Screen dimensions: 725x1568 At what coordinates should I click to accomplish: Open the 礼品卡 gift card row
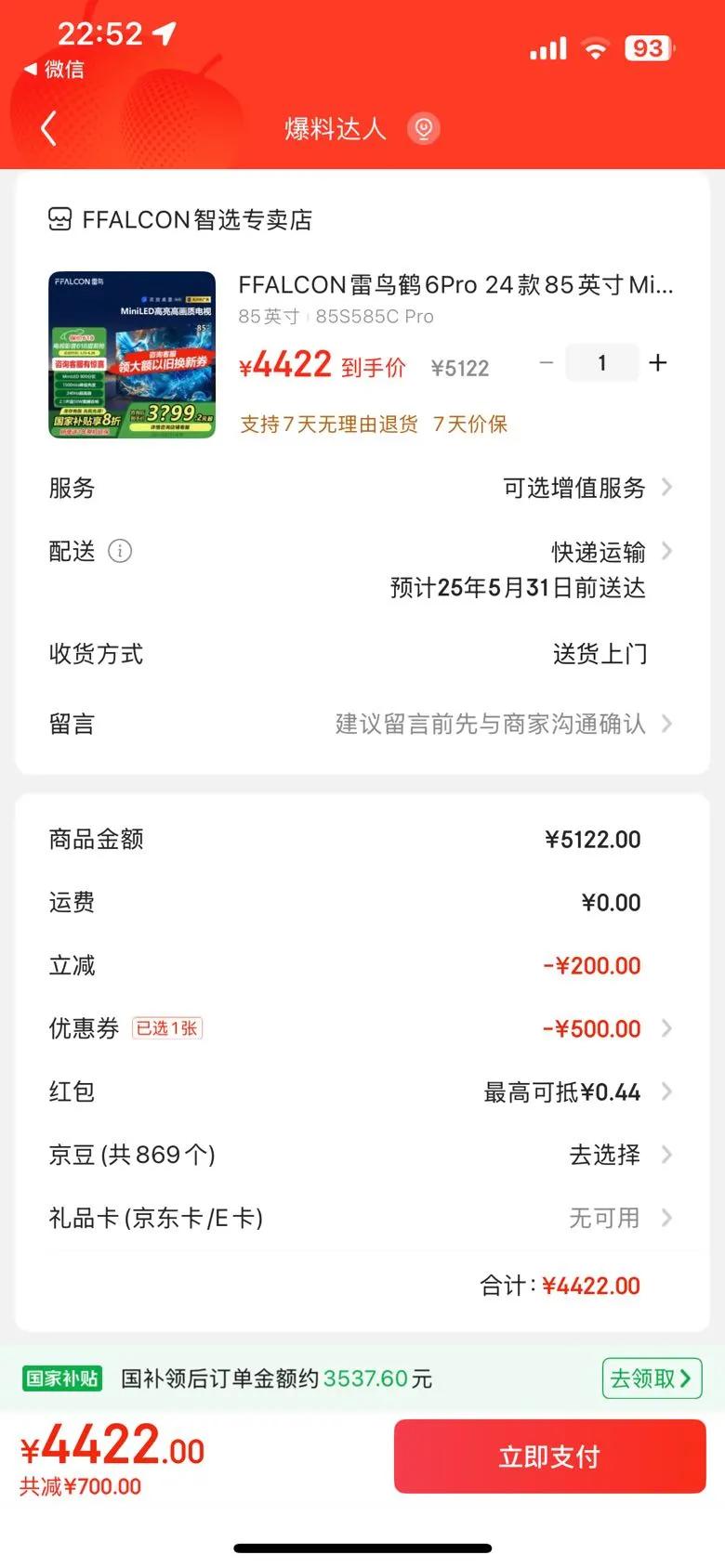click(615, 1218)
